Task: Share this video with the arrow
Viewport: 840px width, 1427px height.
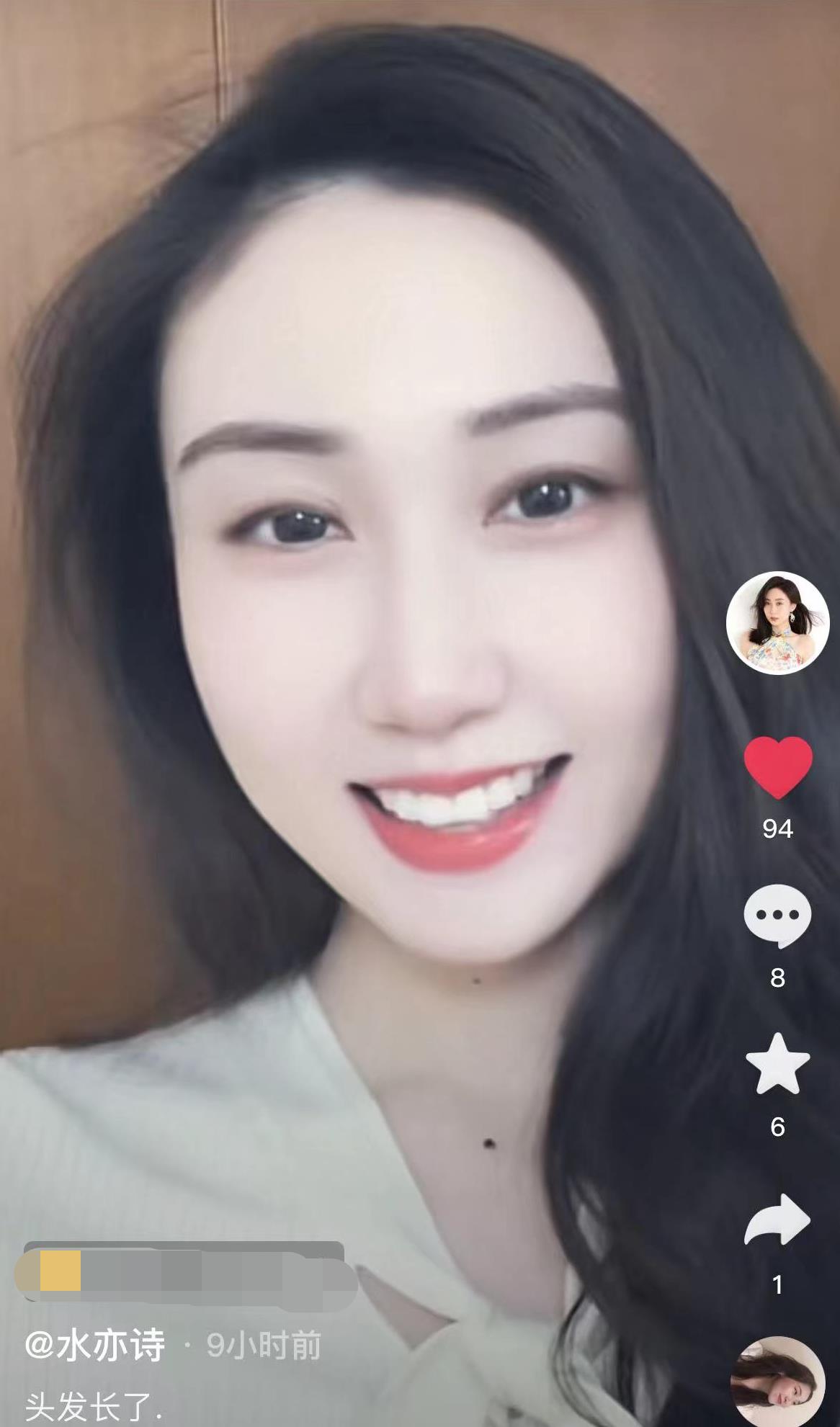Action: point(777,1220)
